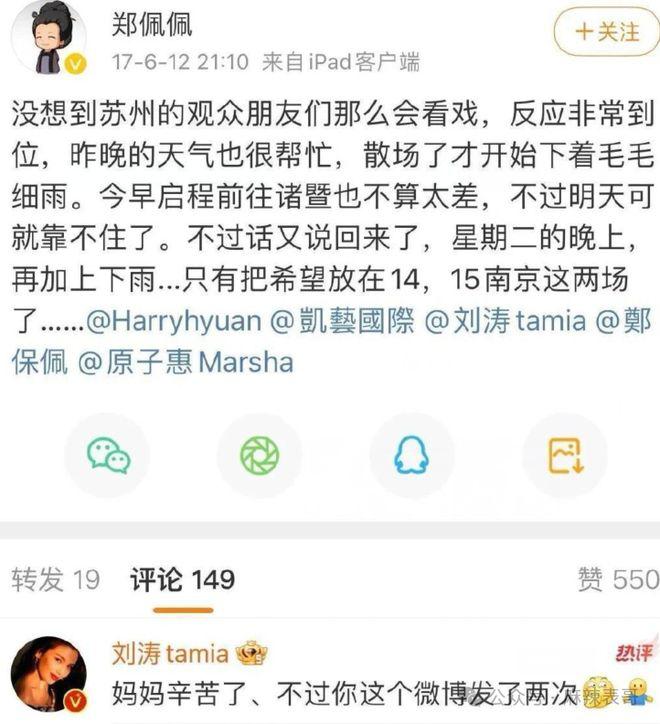The image size is (660, 724).
Task: Share the post to WeChat Moments
Action: (x=259, y=456)
